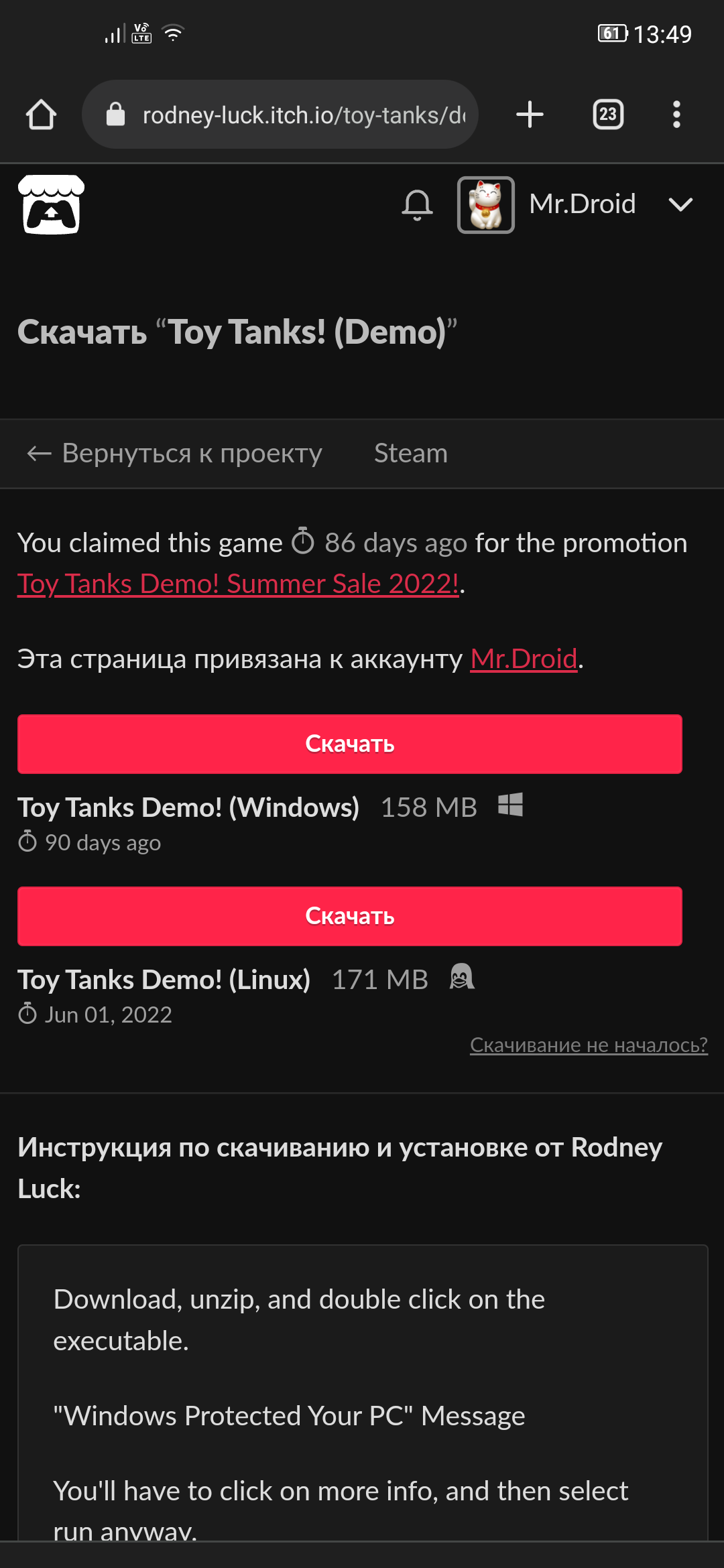Open the browser overflow menu
The height and width of the screenshot is (1568, 724).
click(676, 115)
